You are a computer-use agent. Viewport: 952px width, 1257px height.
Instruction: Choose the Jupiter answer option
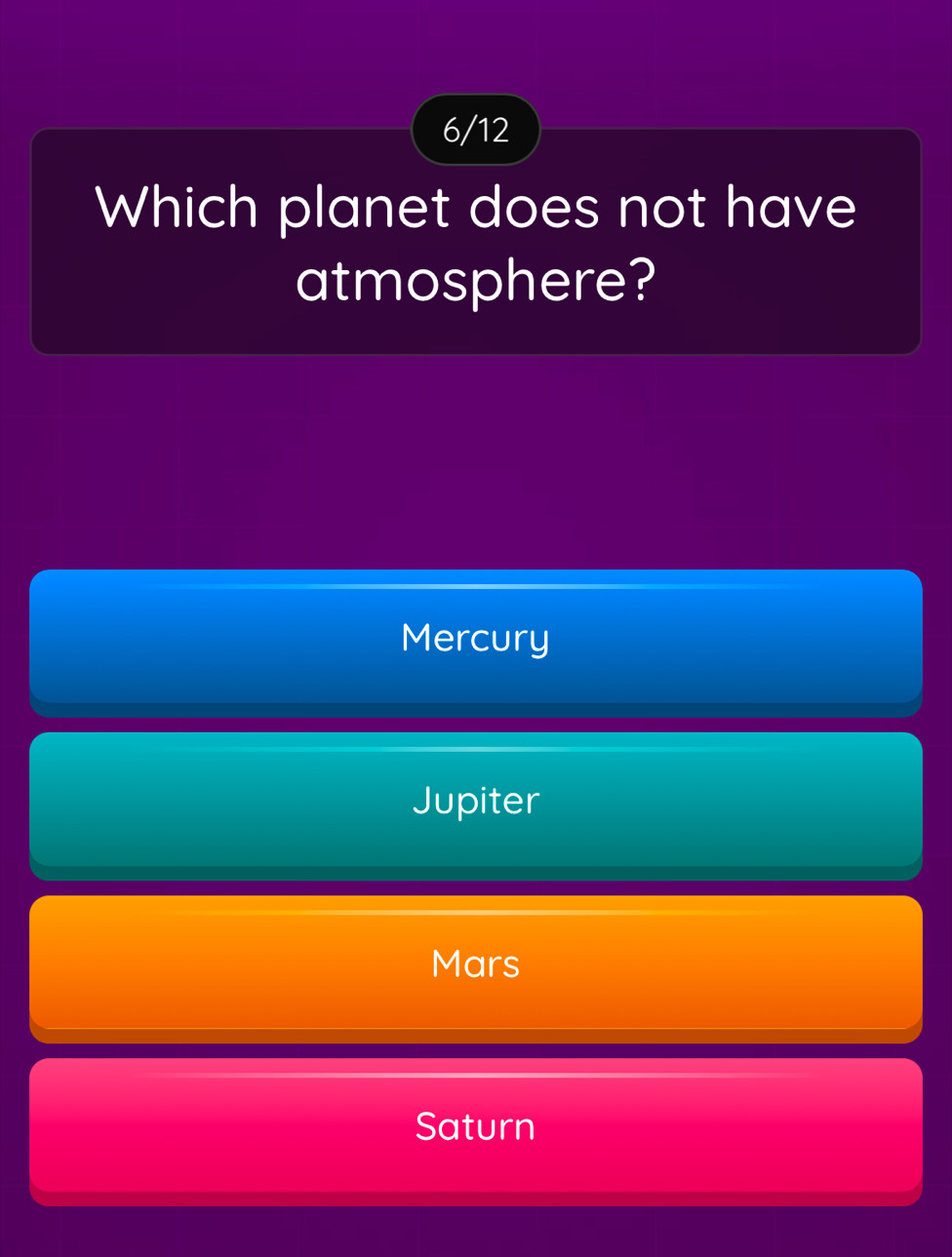[x=475, y=802]
